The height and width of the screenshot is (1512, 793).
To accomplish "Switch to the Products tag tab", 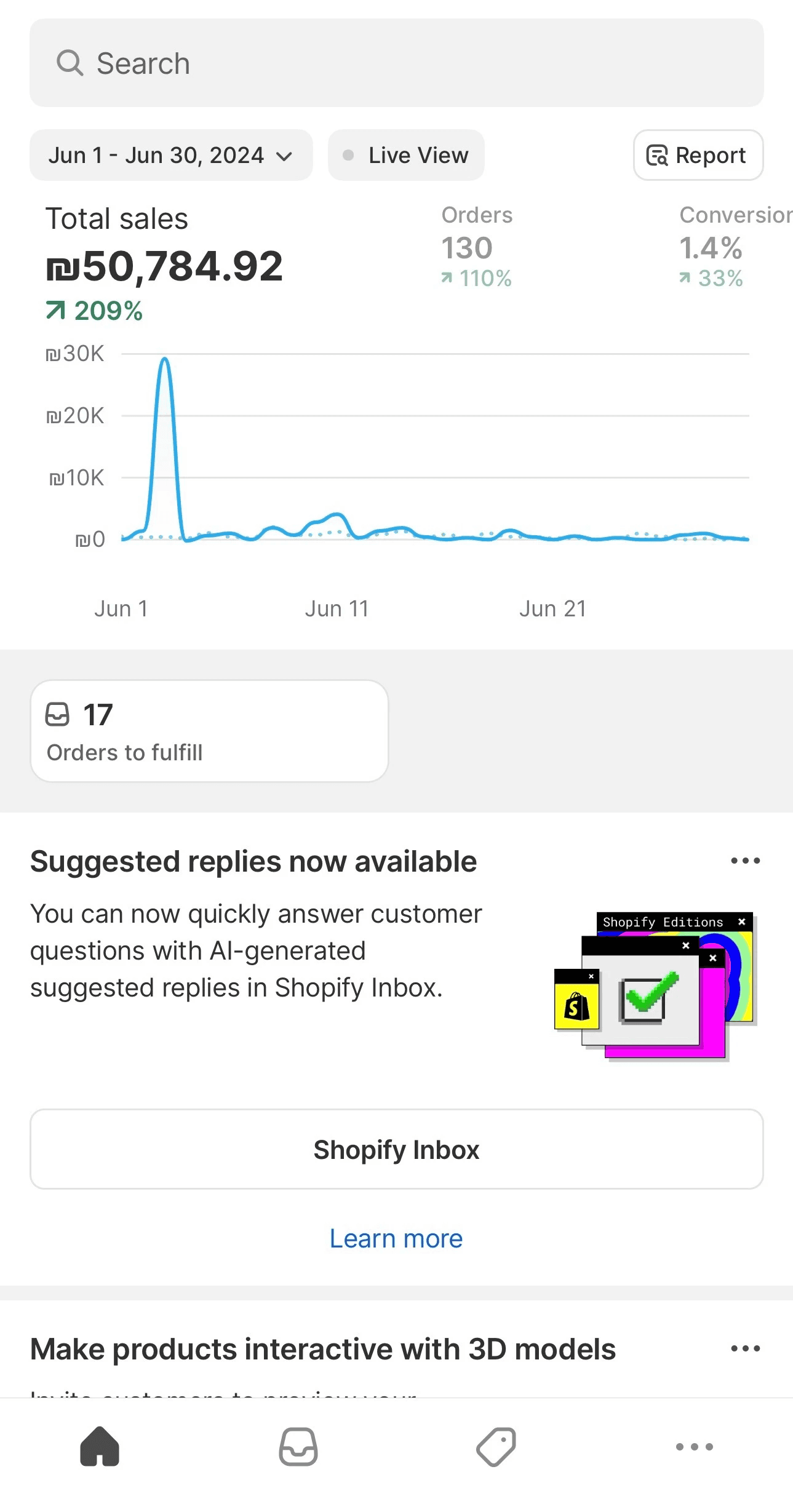I will 496,1446.
